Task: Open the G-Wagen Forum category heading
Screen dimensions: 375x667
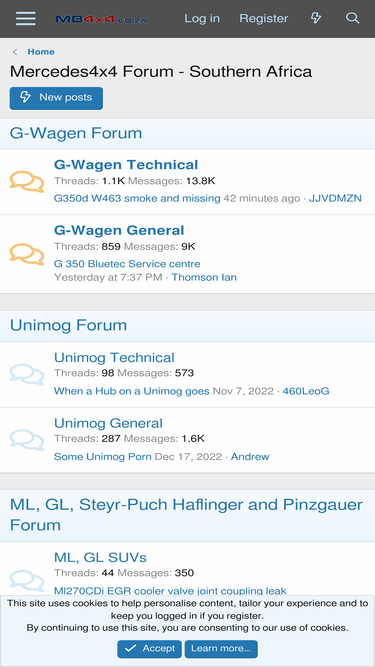Action: coord(76,133)
